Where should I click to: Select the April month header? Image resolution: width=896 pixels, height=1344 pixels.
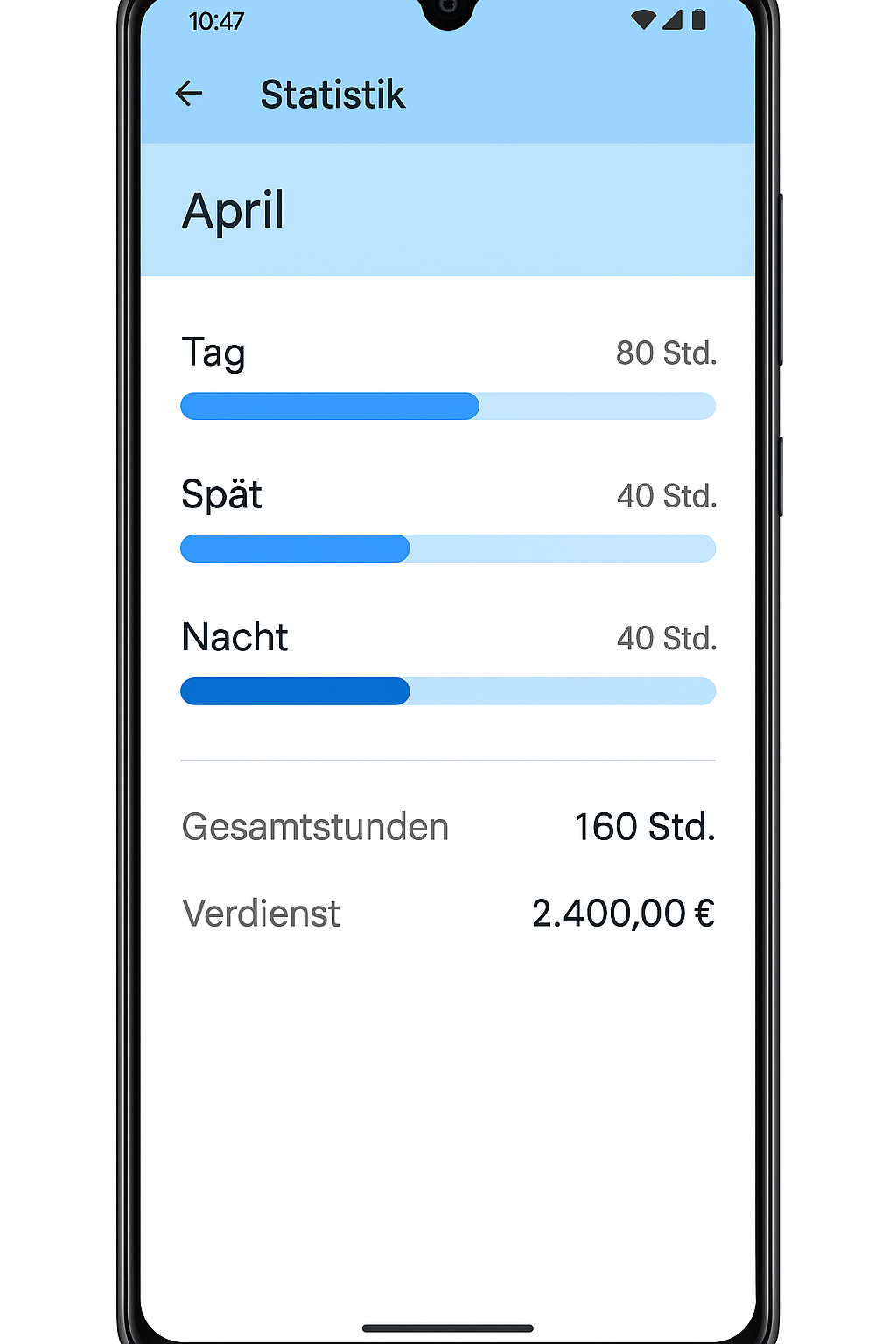[233, 209]
